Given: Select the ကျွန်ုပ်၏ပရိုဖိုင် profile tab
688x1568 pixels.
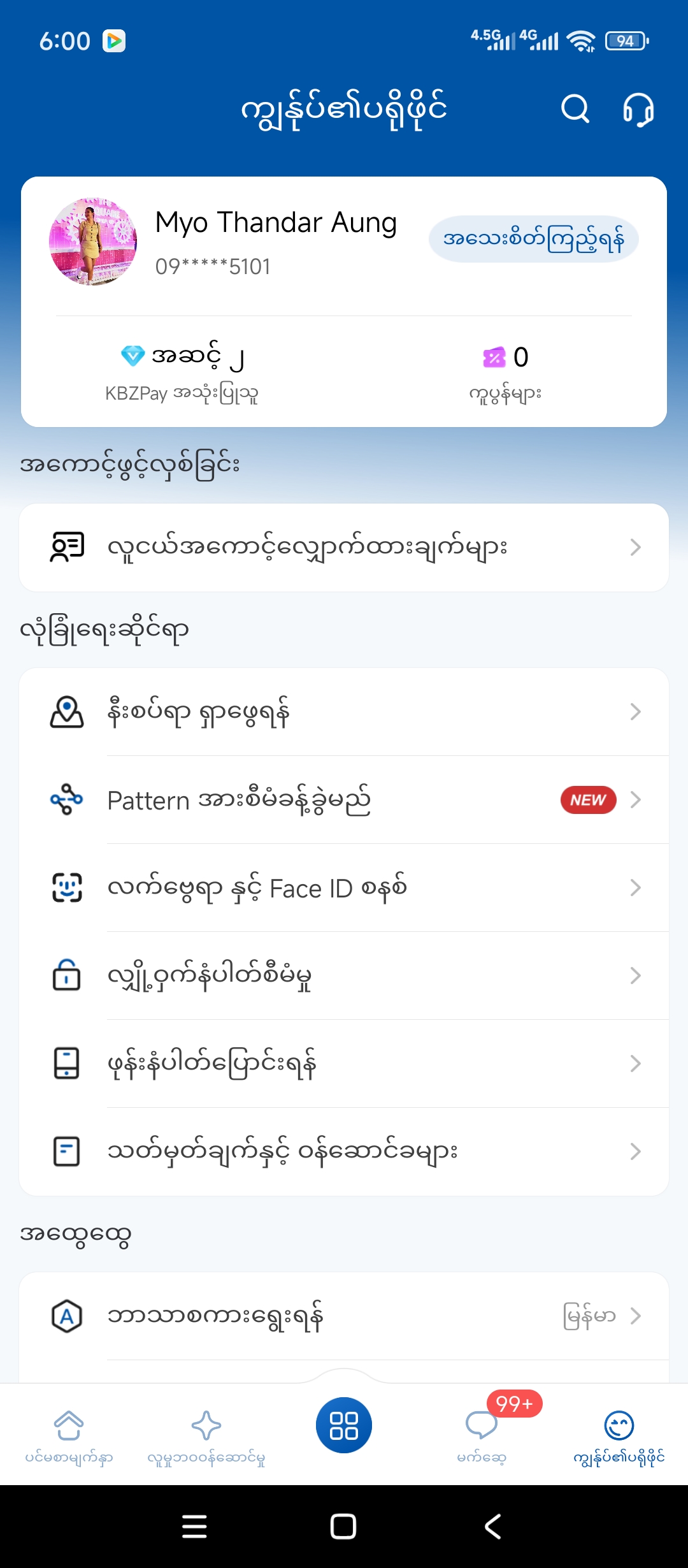Looking at the screenshot, I should [x=619, y=1434].
